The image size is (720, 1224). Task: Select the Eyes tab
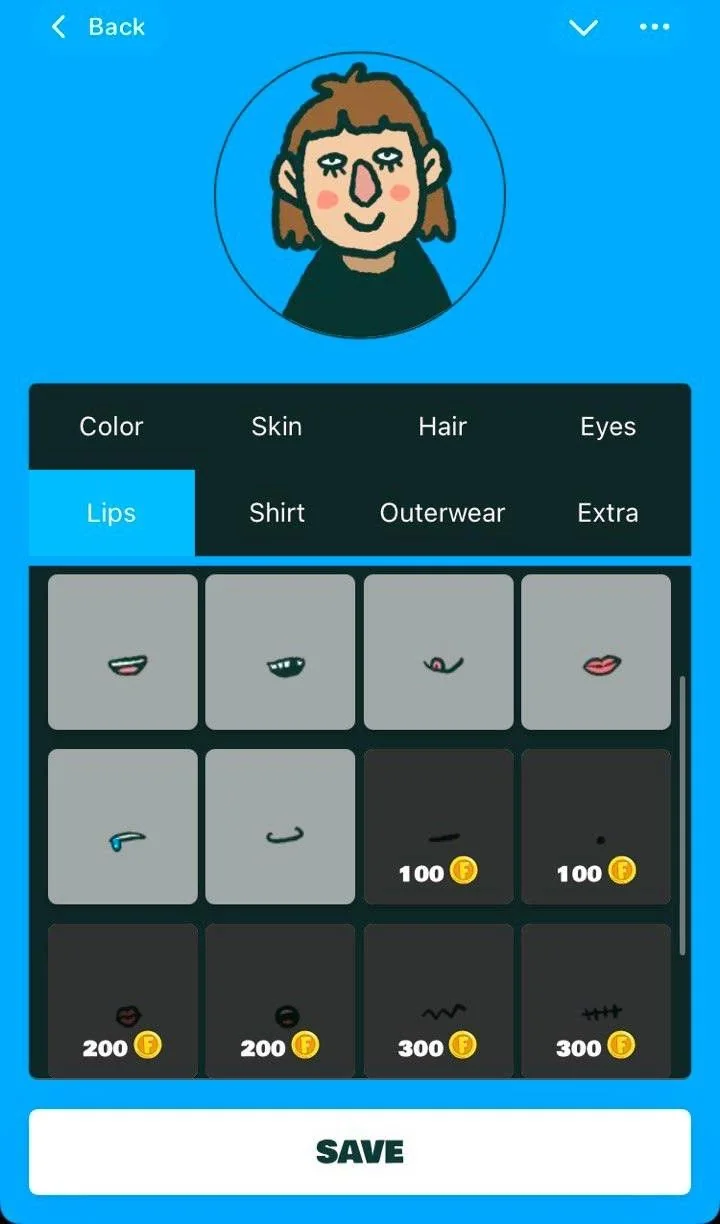click(x=608, y=426)
